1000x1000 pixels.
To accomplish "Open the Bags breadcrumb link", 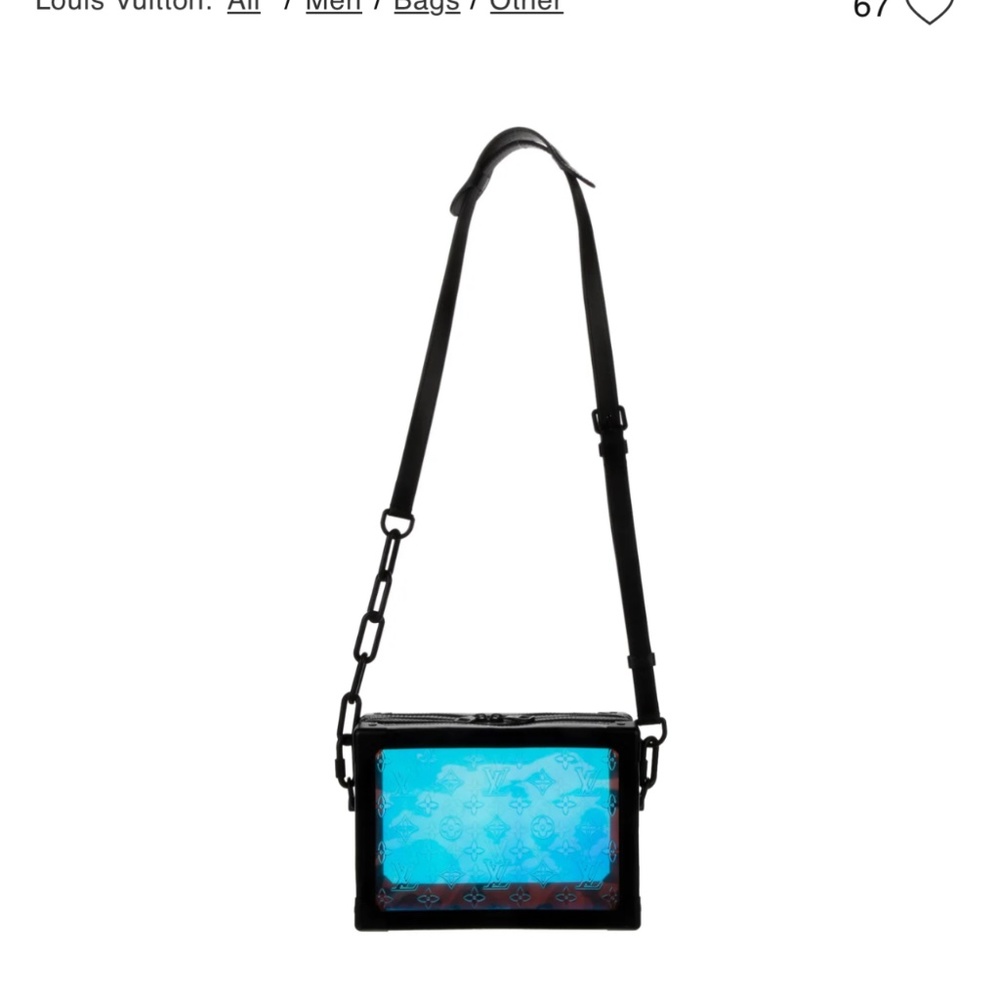I will coord(426,6).
